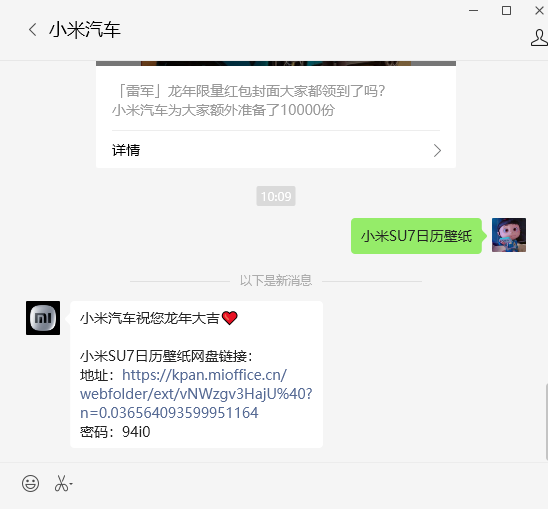Go back from the 小米汽车 chat

click(x=33, y=30)
